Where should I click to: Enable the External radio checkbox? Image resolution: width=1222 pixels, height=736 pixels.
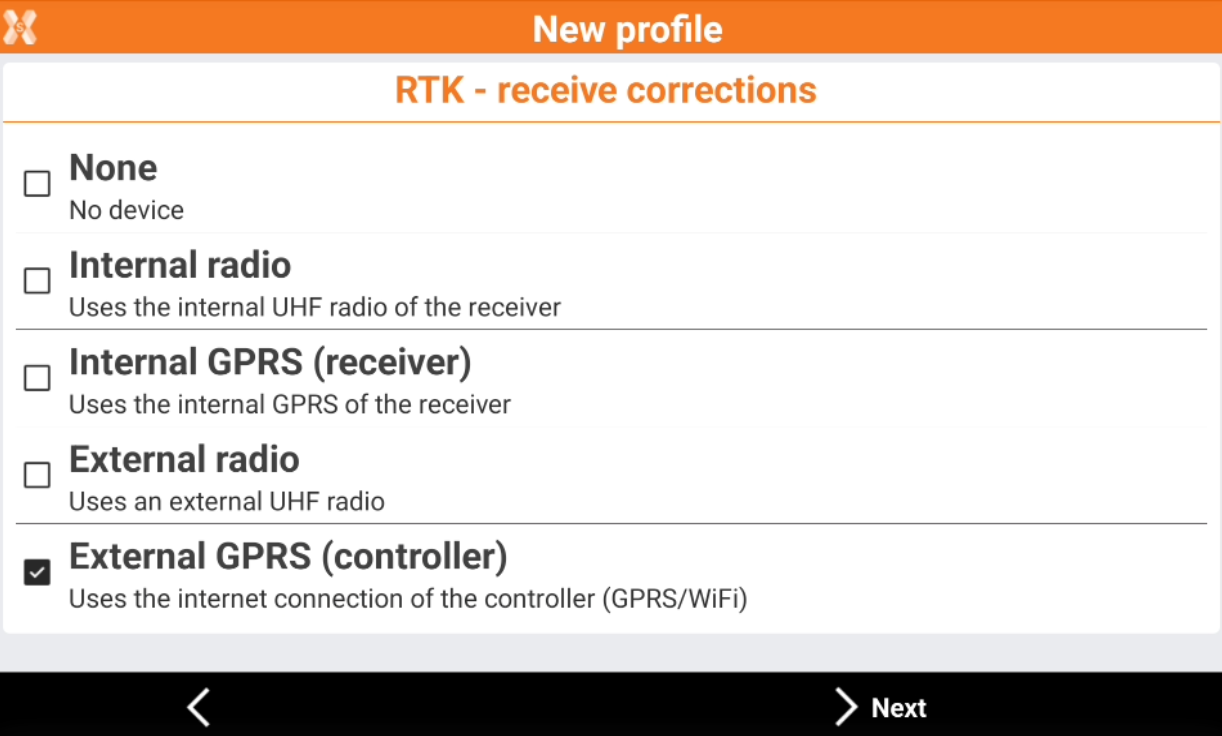click(37, 475)
